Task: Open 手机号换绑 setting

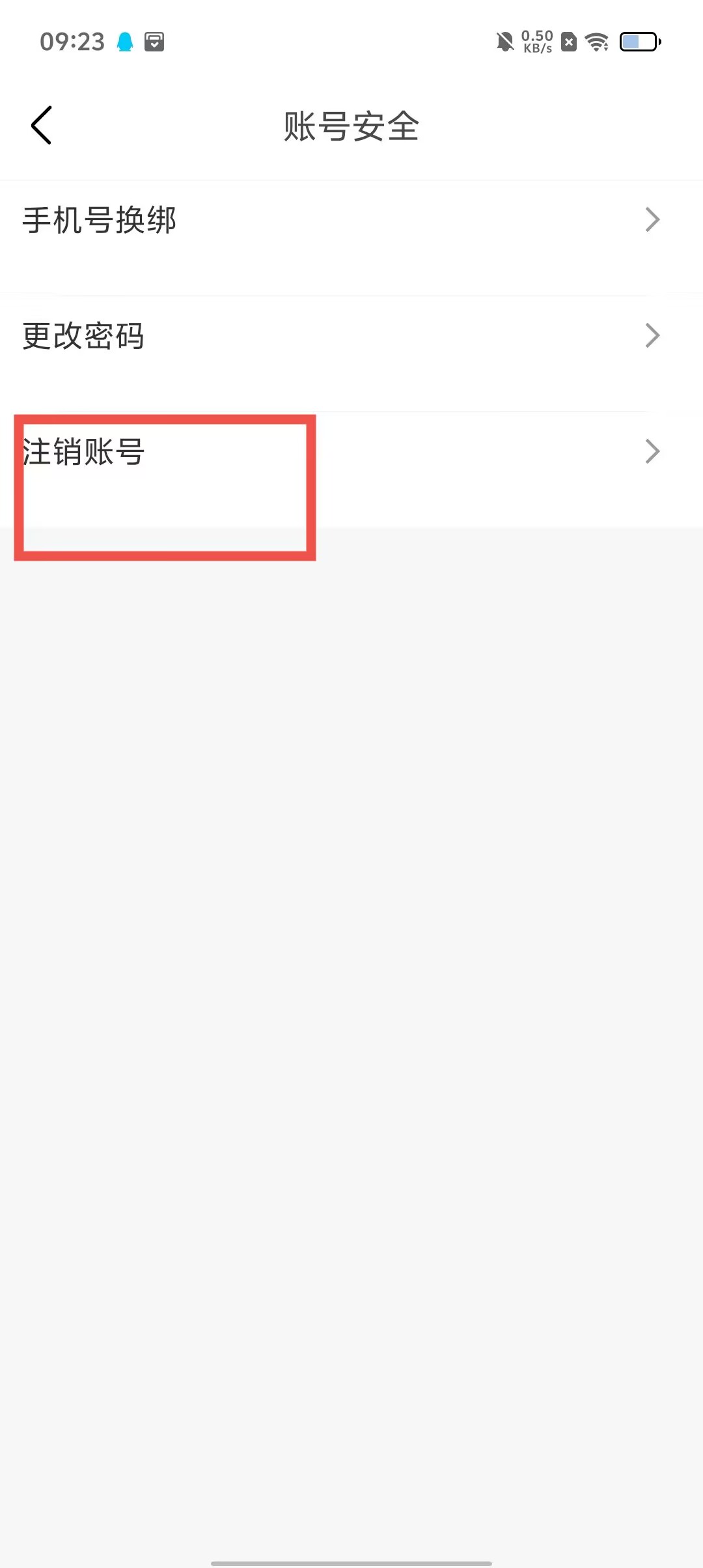Action: (x=351, y=220)
